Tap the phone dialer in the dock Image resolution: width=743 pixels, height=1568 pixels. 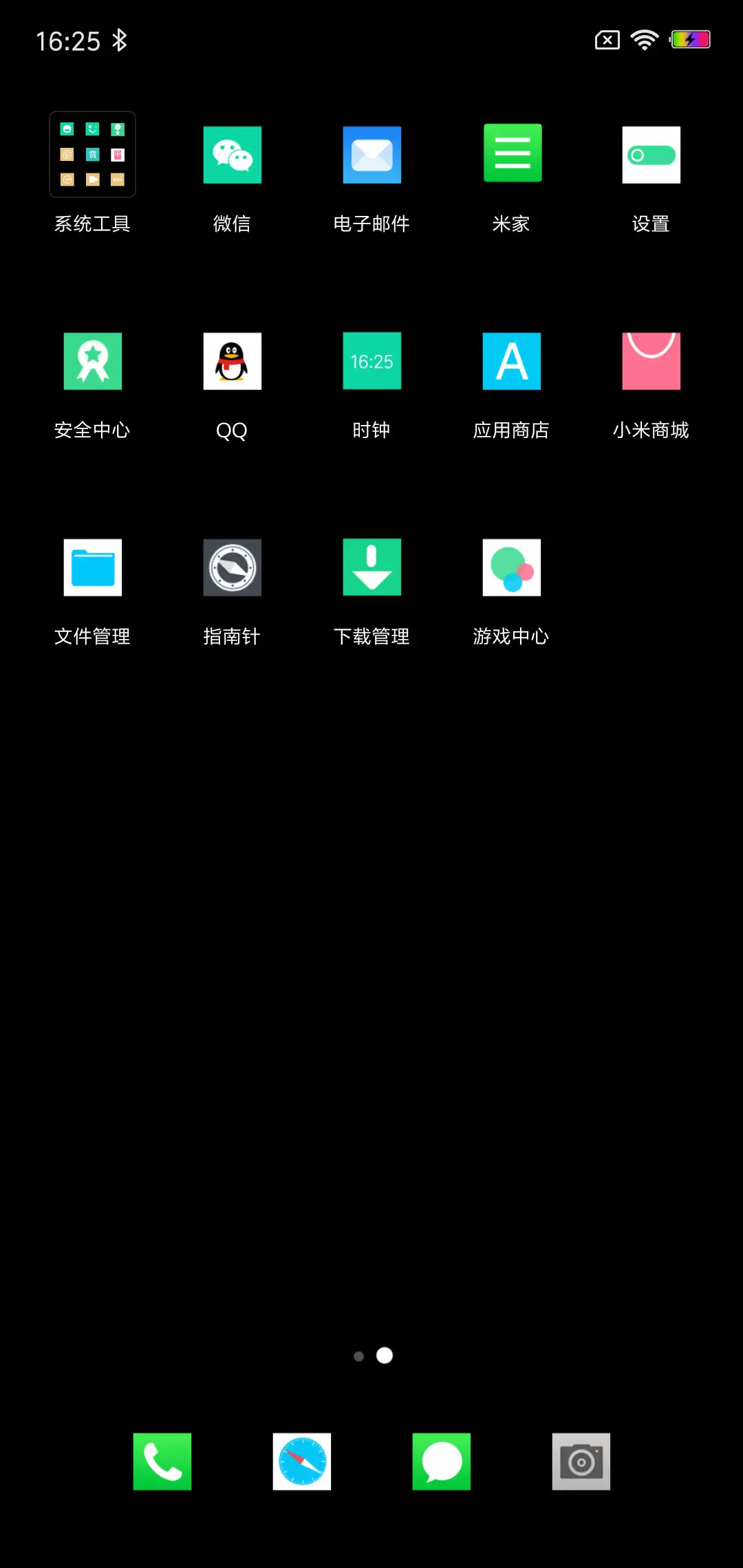pyautogui.click(x=162, y=1461)
